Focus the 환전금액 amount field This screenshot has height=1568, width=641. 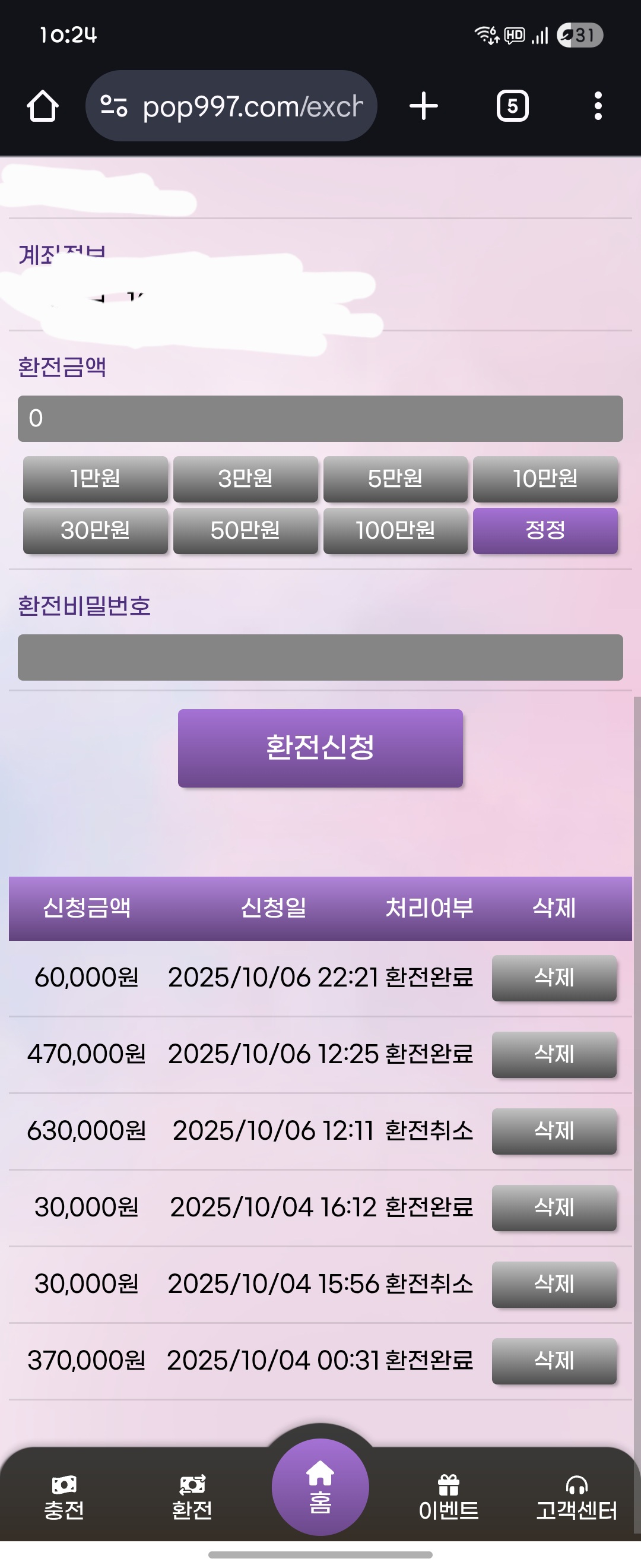coord(320,419)
